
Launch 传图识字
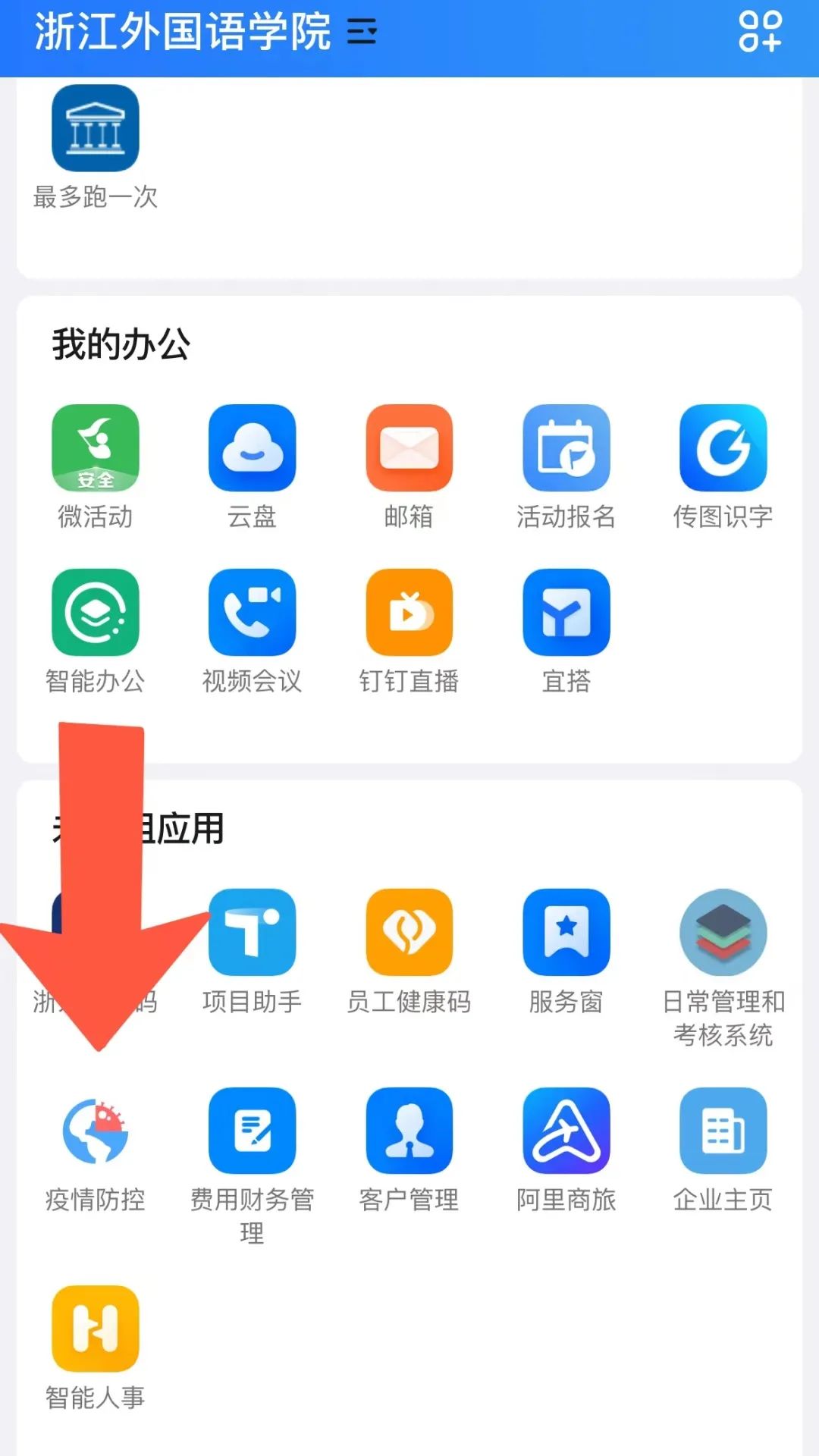click(723, 448)
